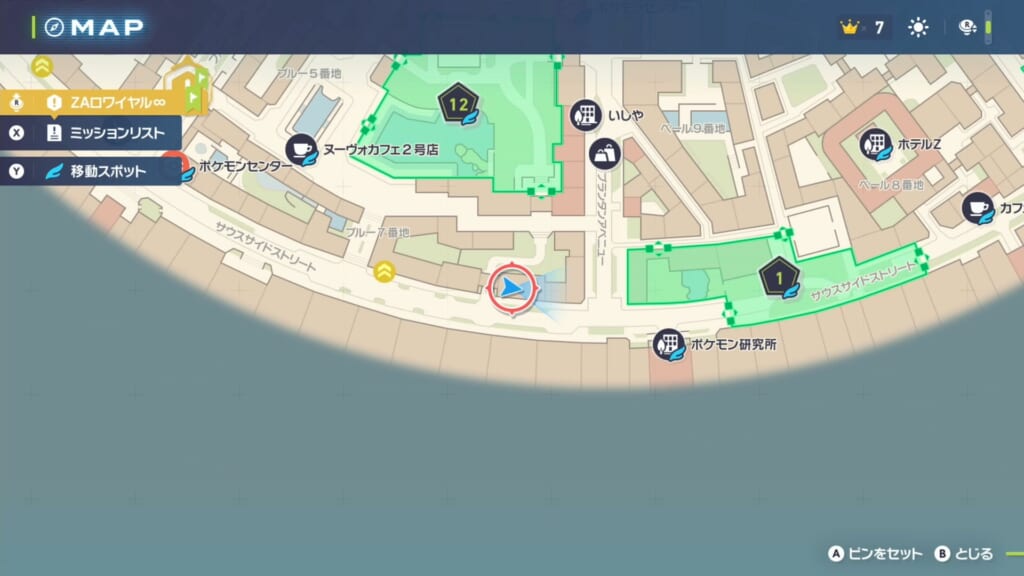
Task: Tap ピンをセット to set pin
Action: click(877, 554)
